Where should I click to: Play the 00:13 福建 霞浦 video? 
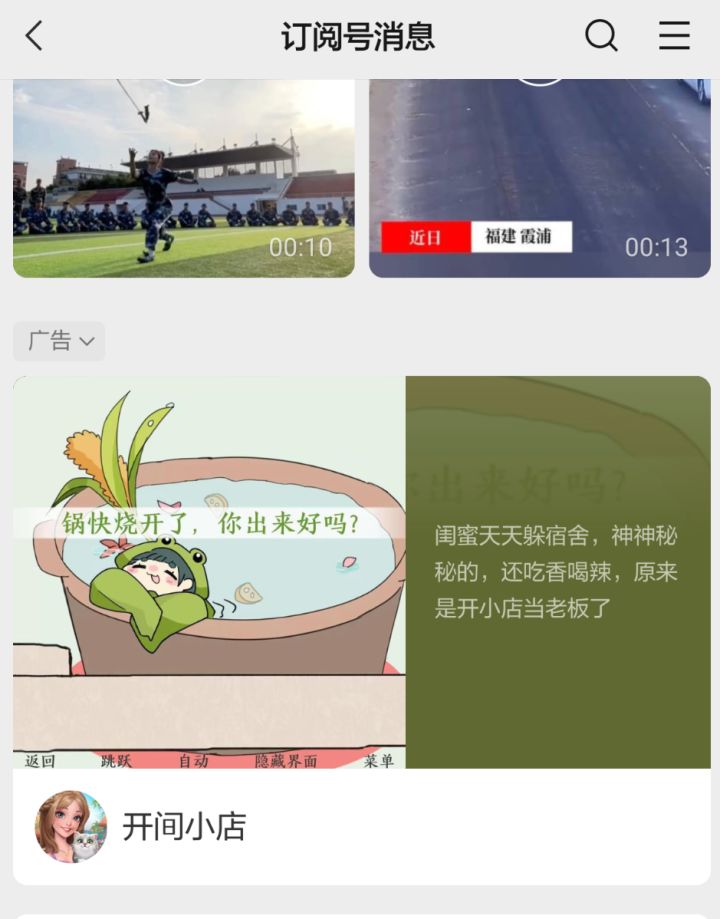click(540, 178)
